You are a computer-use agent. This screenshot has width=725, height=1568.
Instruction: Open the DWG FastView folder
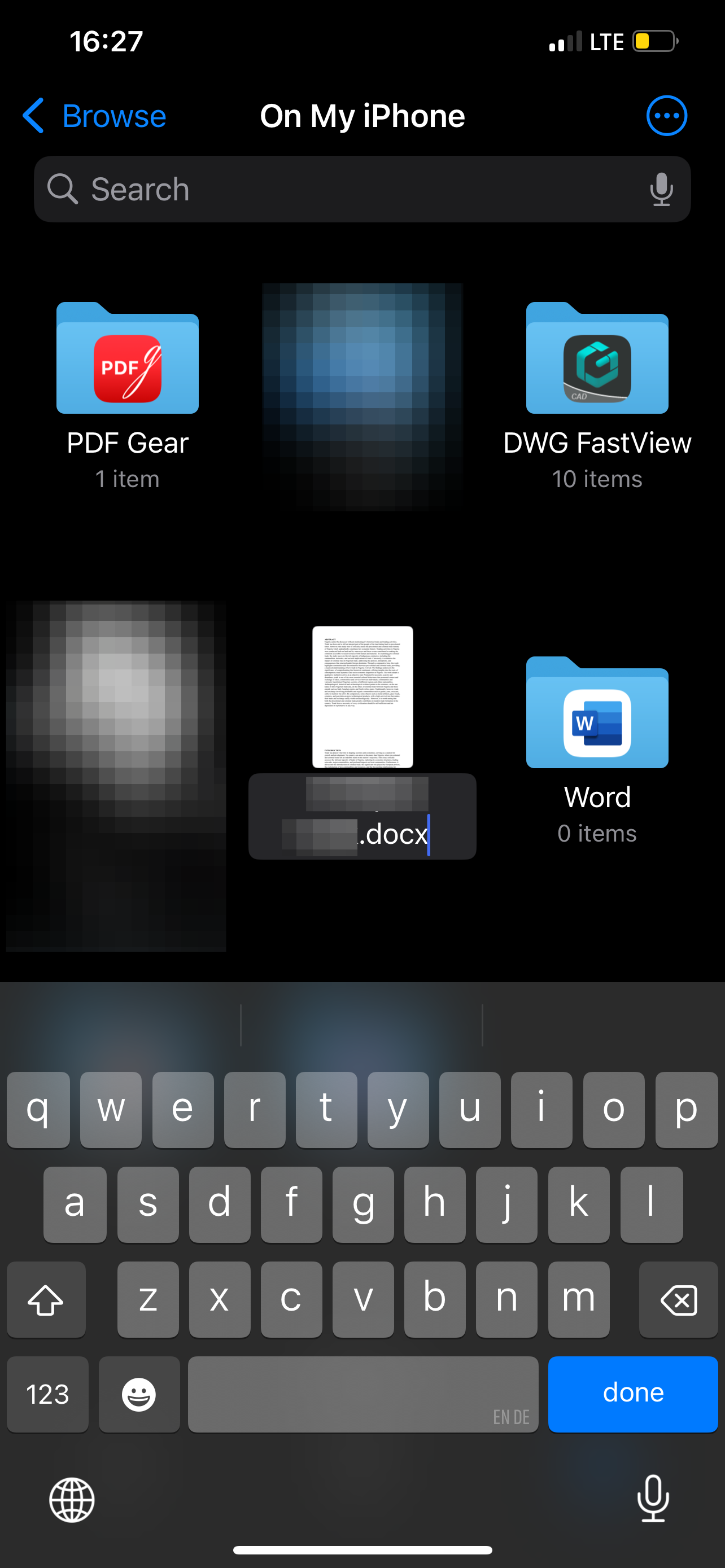pos(597,360)
